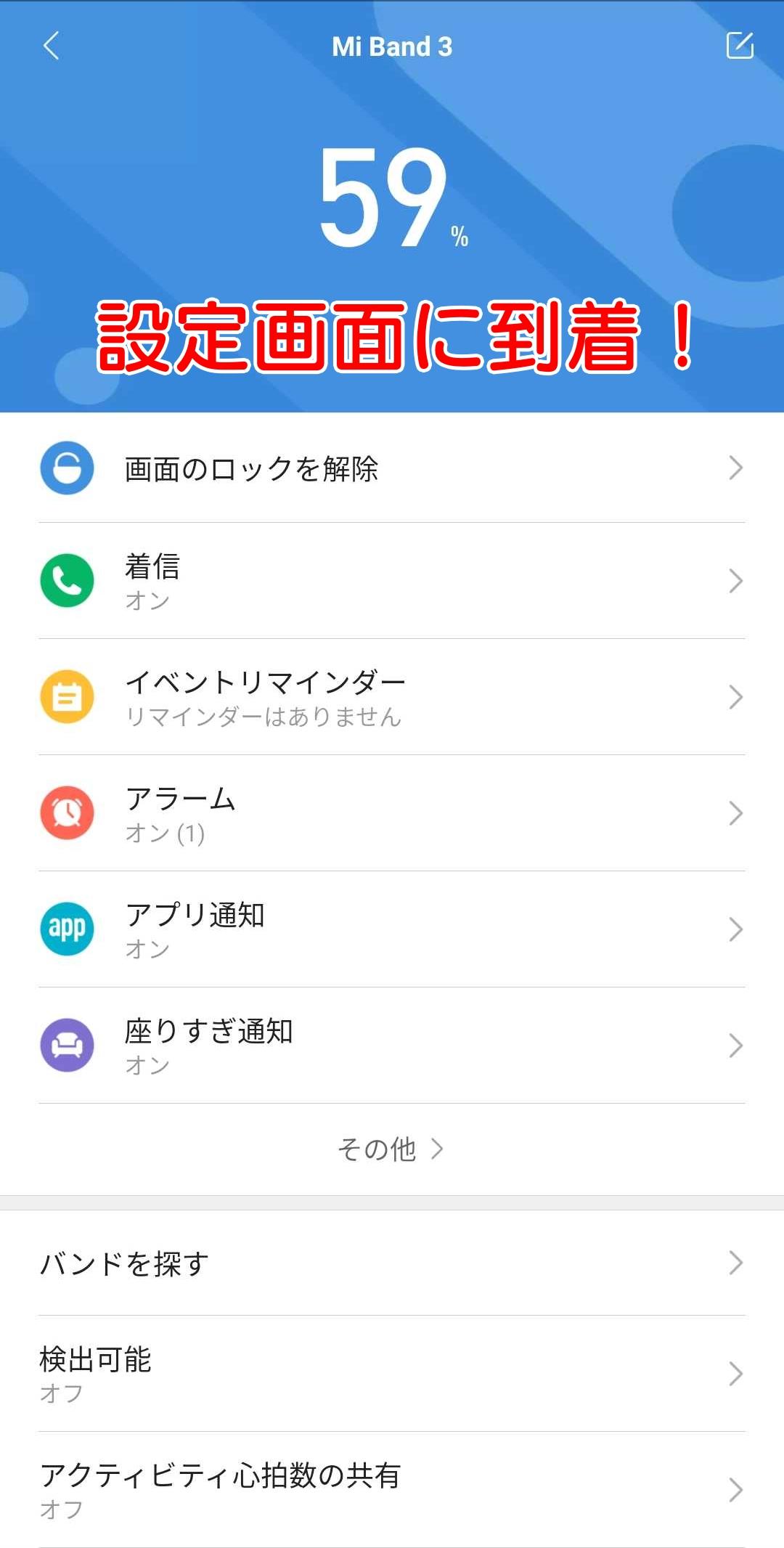Go back using the top-left arrow
Screen dimensions: 784x1548
point(51,46)
